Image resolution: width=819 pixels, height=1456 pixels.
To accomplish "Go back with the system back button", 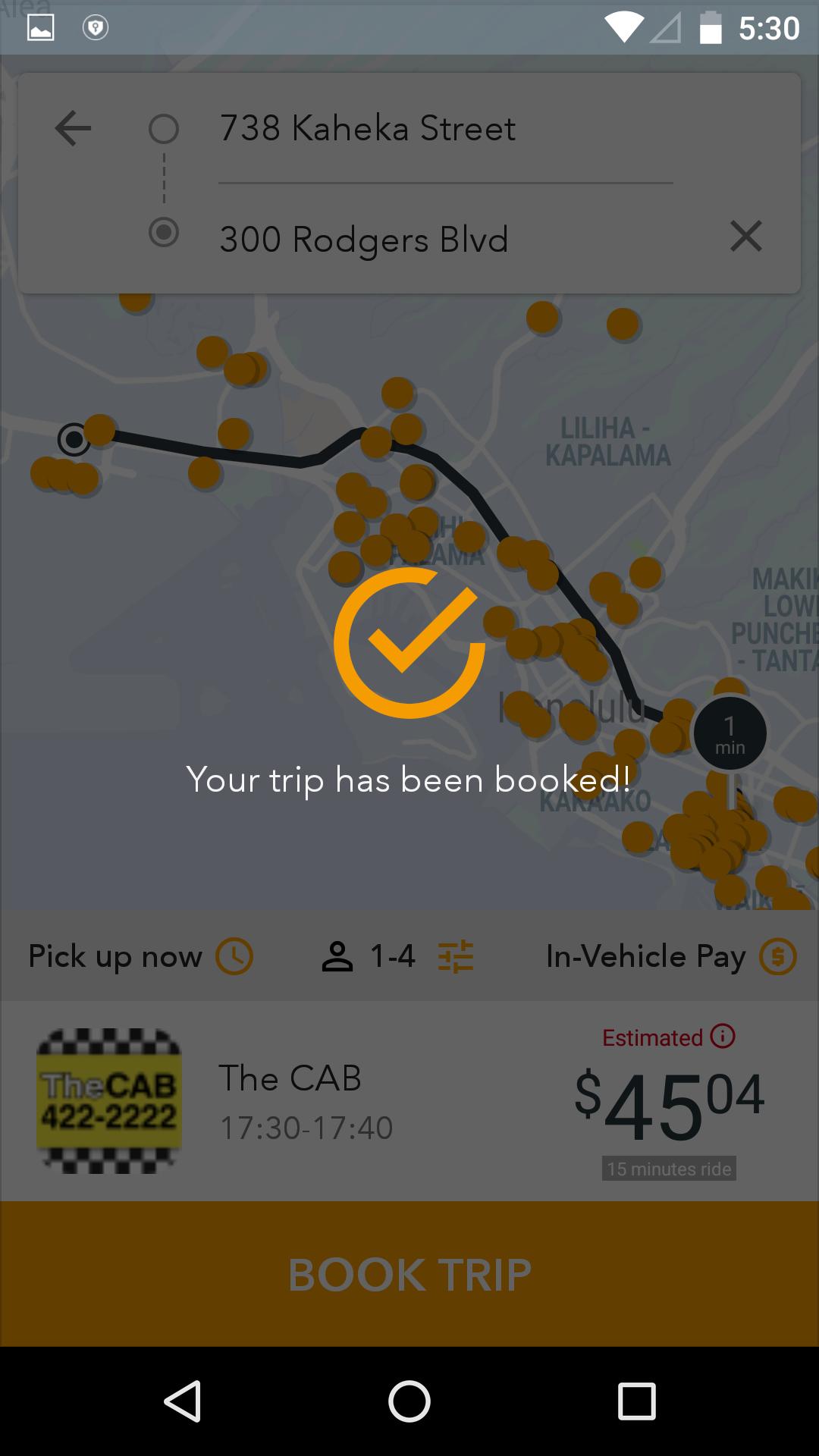I will [183, 1401].
